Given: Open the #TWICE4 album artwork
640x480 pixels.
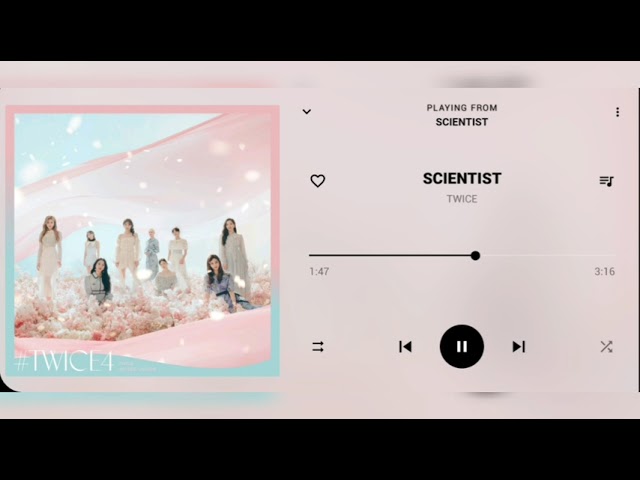Looking at the screenshot, I should (x=142, y=240).
